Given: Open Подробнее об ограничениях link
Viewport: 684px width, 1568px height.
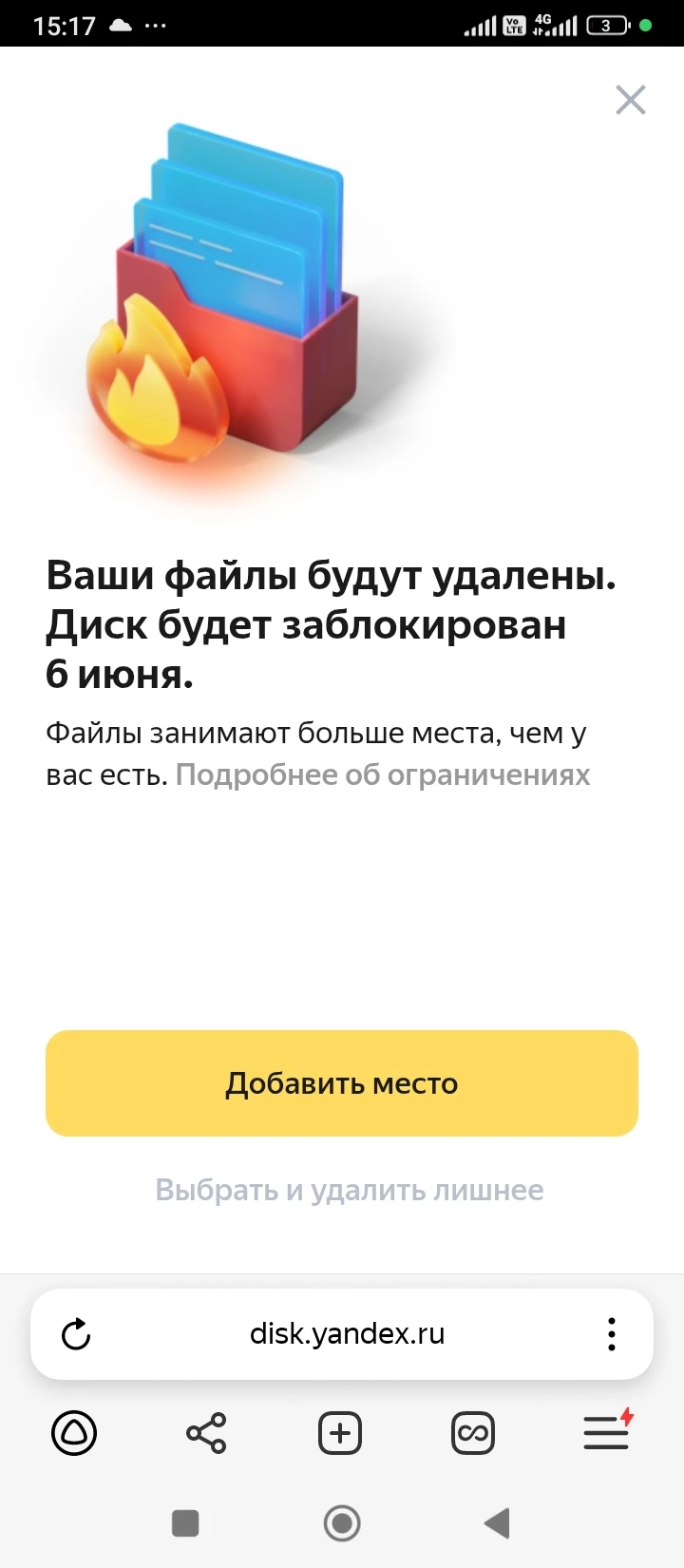Looking at the screenshot, I should point(383,775).
